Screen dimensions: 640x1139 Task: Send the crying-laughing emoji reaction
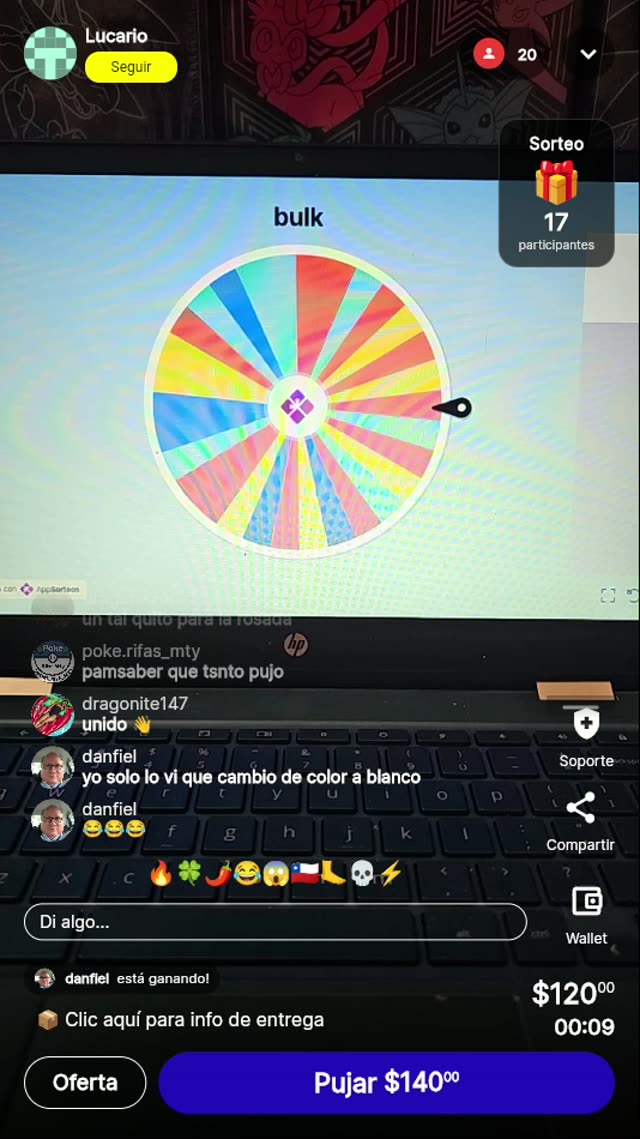coord(246,874)
